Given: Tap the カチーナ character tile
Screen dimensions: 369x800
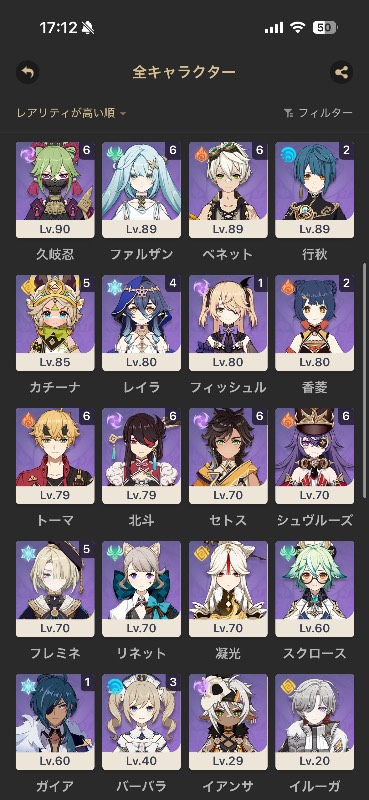Looking at the screenshot, I should coord(55,323).
